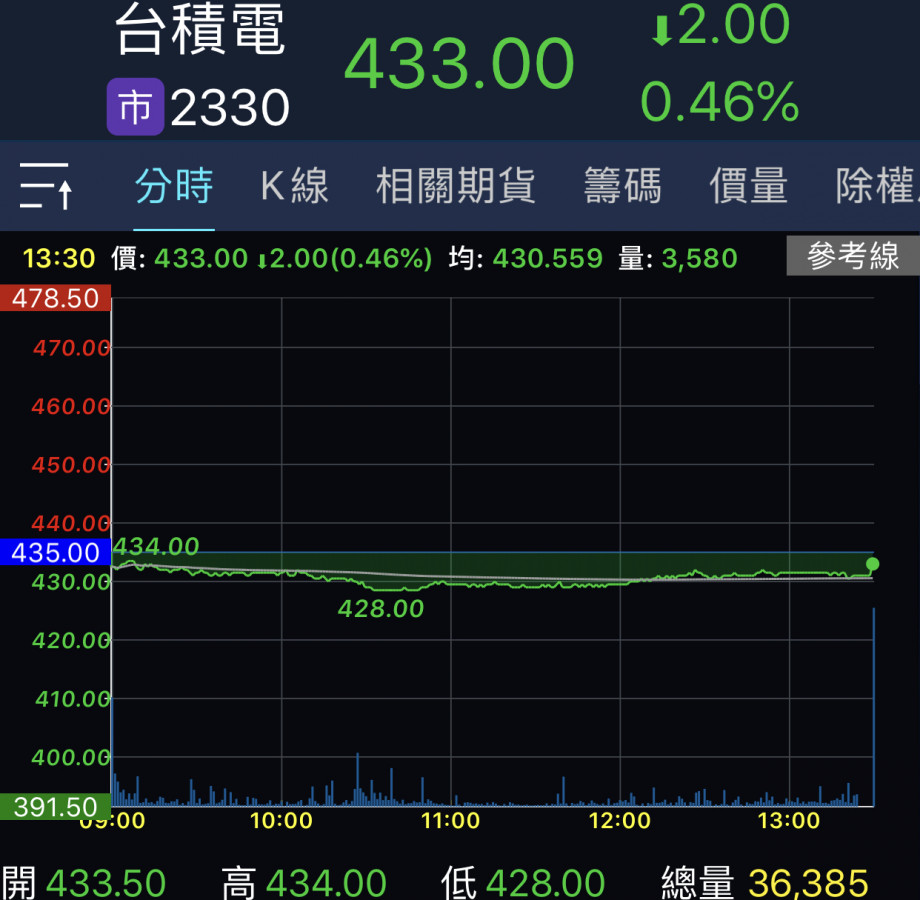The height and width of the screenshot is (900, 920).
Task: Open the K線 chart tab
Action: click(x=294, y=186)
